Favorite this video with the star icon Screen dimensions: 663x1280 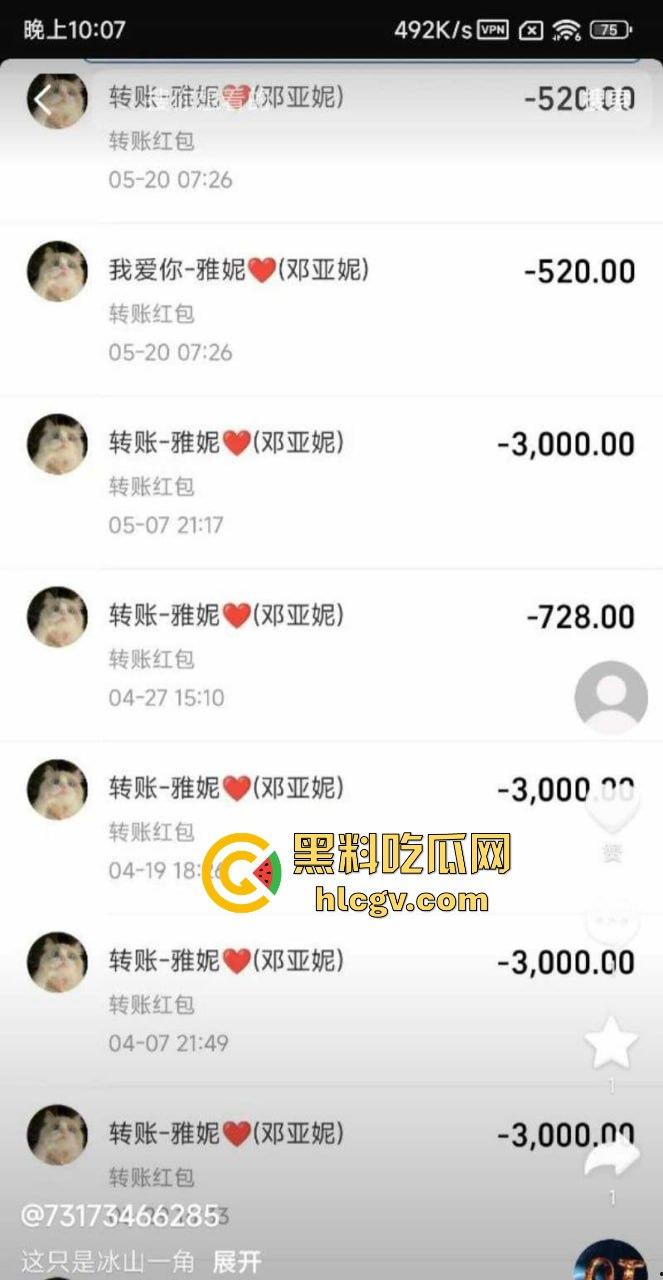(x=611, y=1043)
